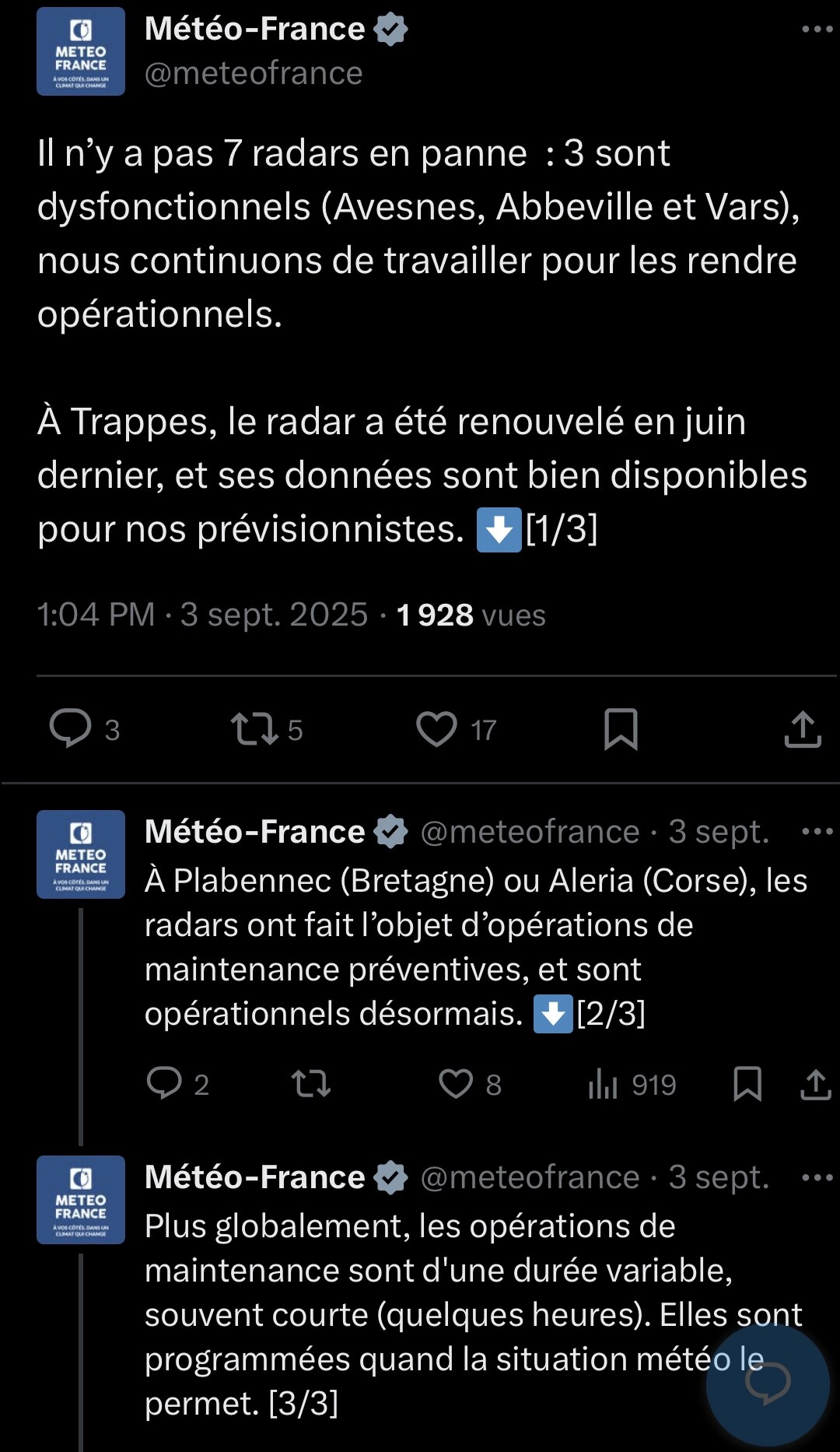Screen dimensions: 840x1452
Task: Retweet the main [1/3] tweet
Action: point(254,729)
